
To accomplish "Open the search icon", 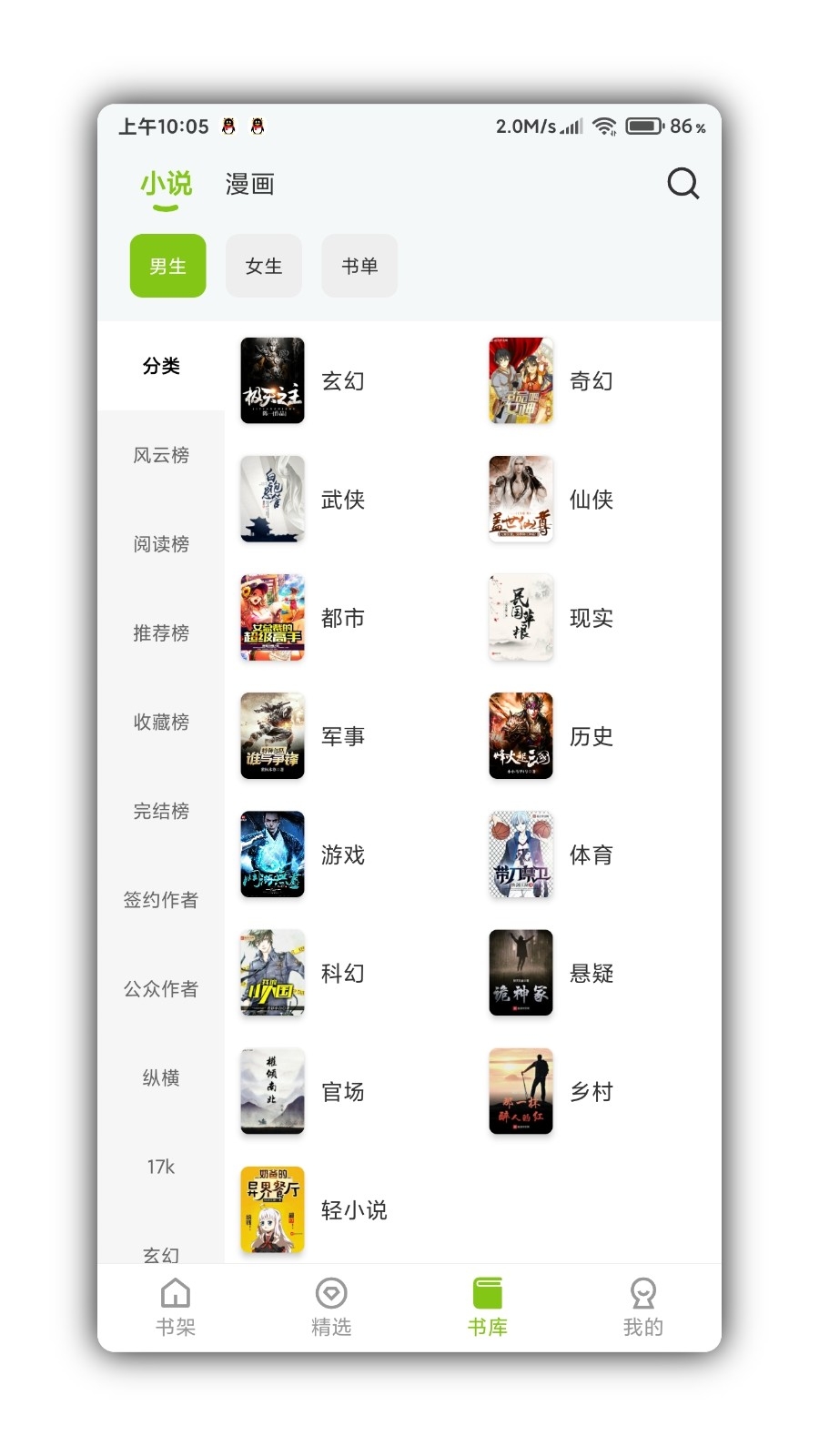I will (682, 184).
